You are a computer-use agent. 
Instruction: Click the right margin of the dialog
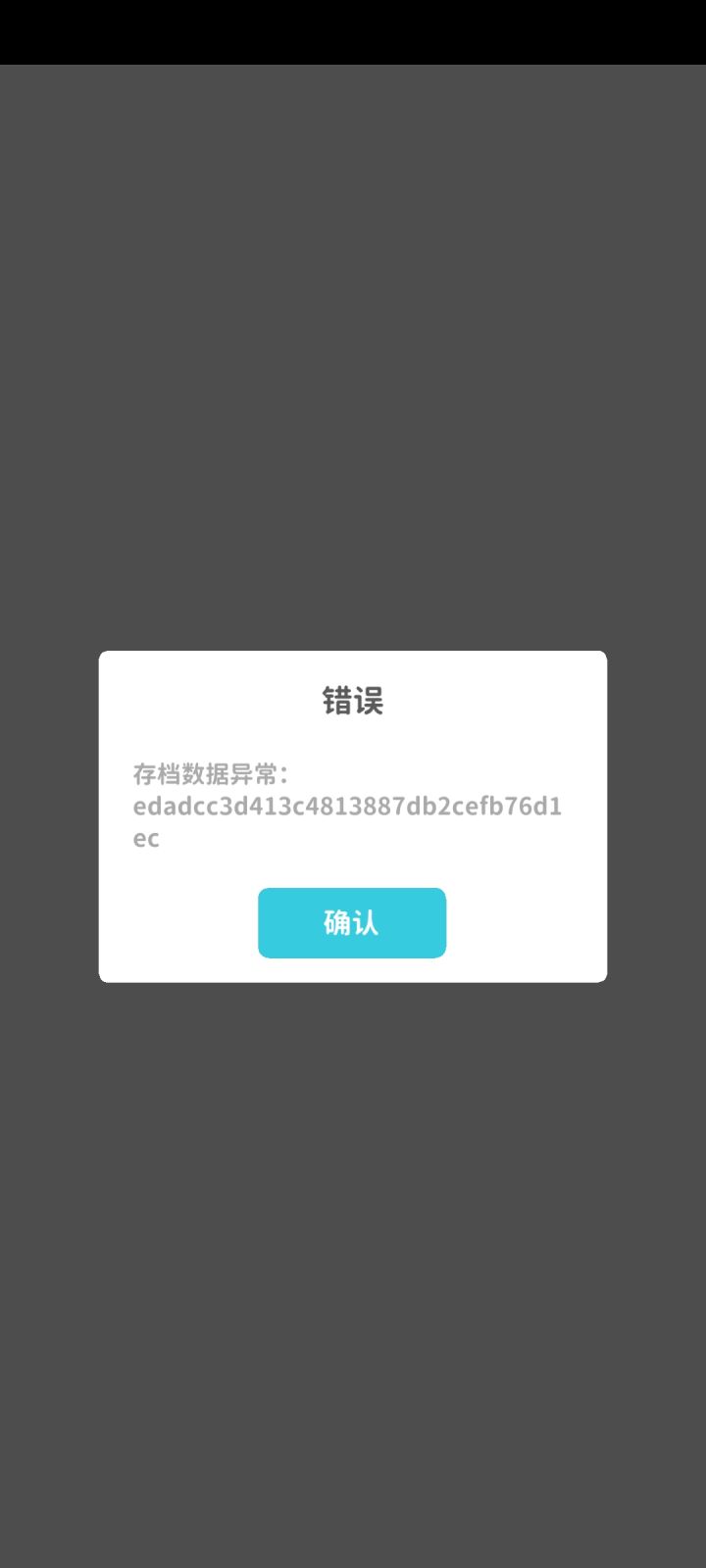coord(657,813)
